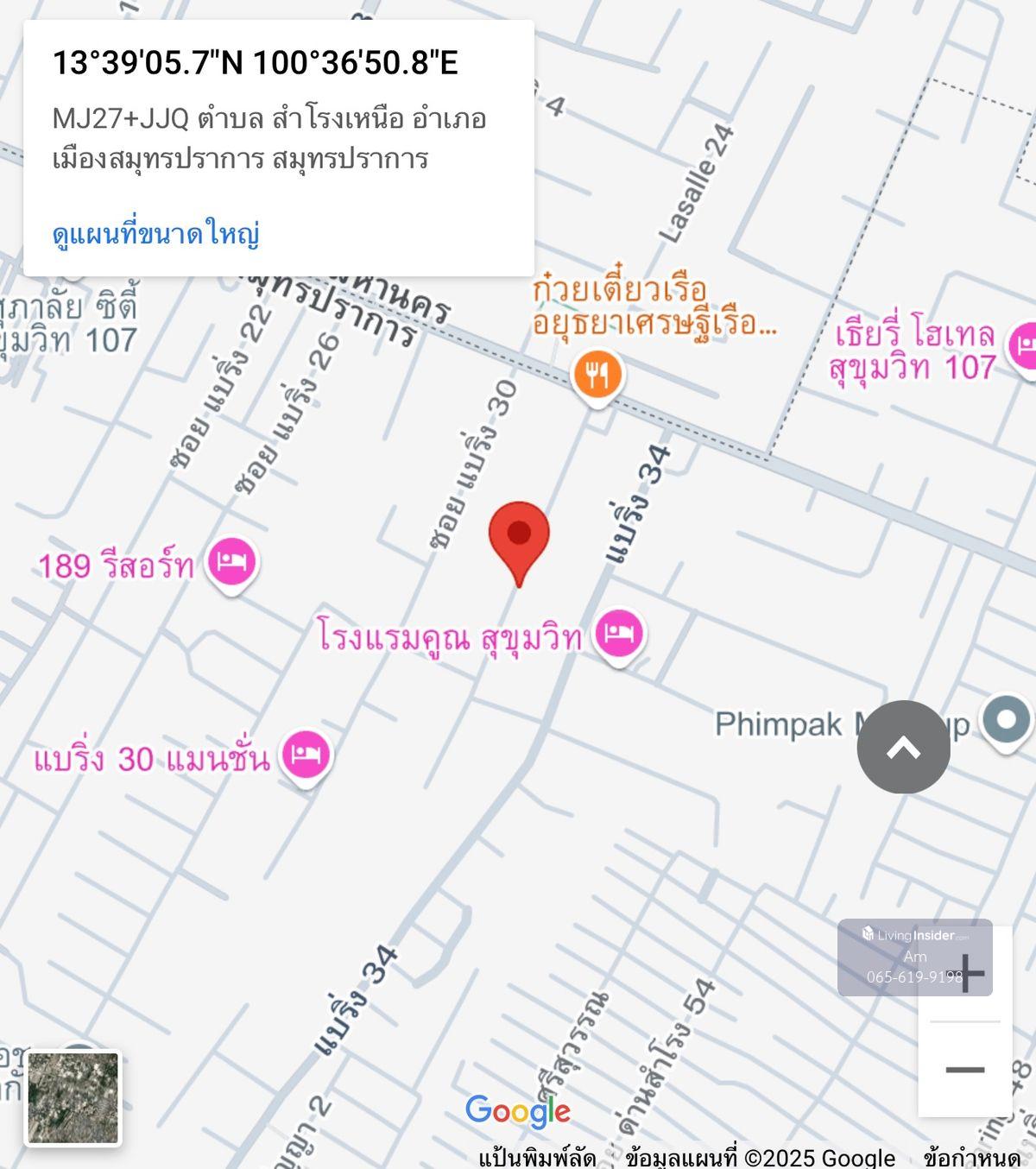The height and width of the screenshot is (1169, 1036).
Task: Open the boat noodle restaurant marker
Action: coord(597,375)
